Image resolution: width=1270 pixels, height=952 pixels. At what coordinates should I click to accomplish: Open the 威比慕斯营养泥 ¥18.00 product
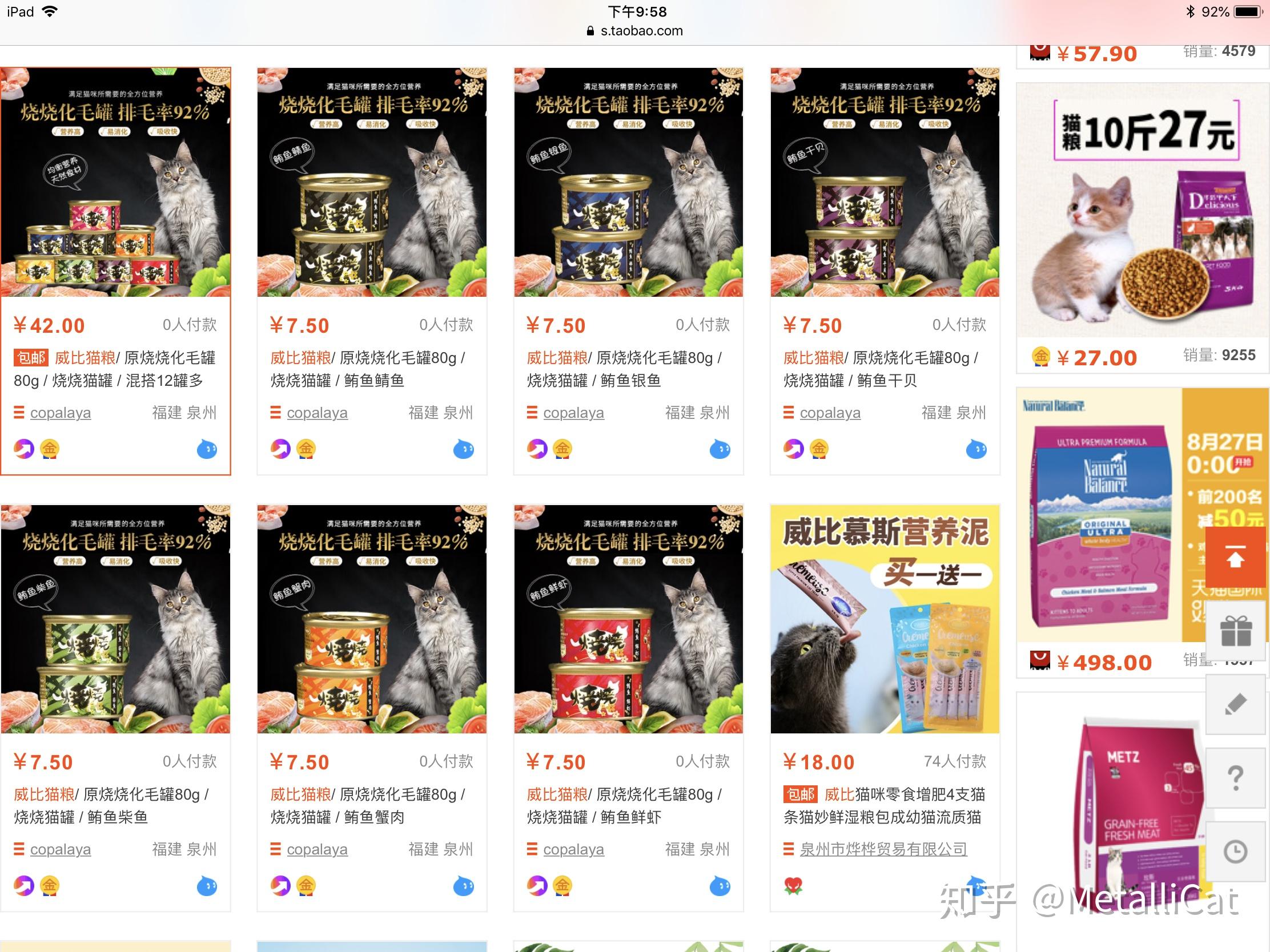[885, 620]
